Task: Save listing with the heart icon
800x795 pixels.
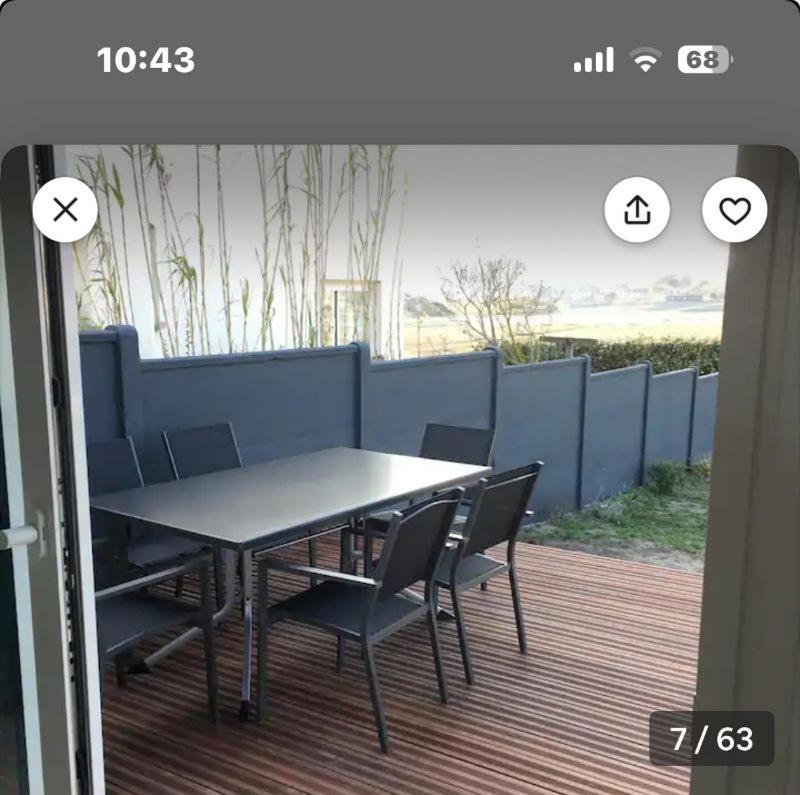Action: [x=735, y=210]
